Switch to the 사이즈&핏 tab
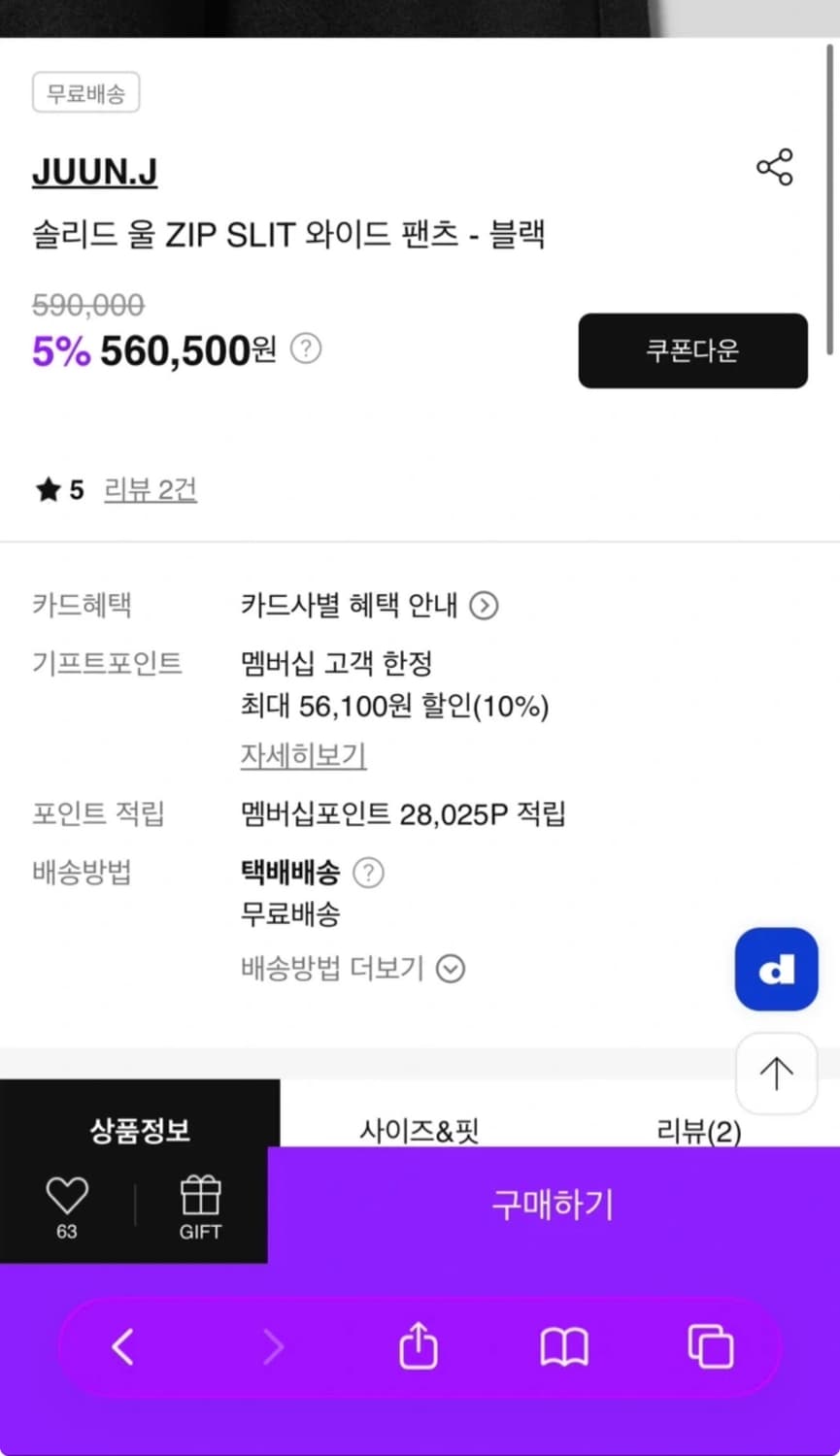The height and width of the screenshot is (1456, 840). [421, 1130]
